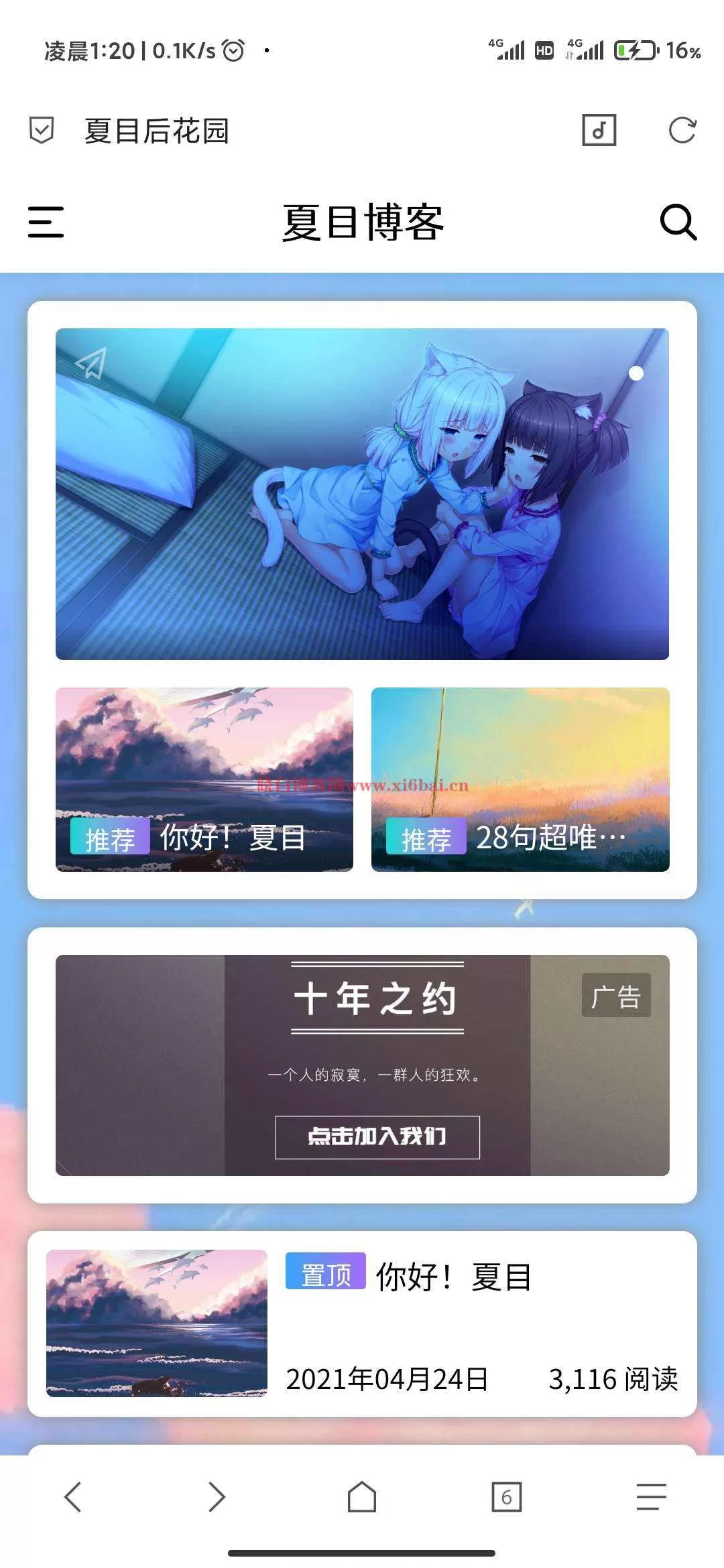Tap the music note icon in address bar
Image resolution: width=724 pixels, height=1568 pixels.
pyautogui.click(x=599, y=130)
